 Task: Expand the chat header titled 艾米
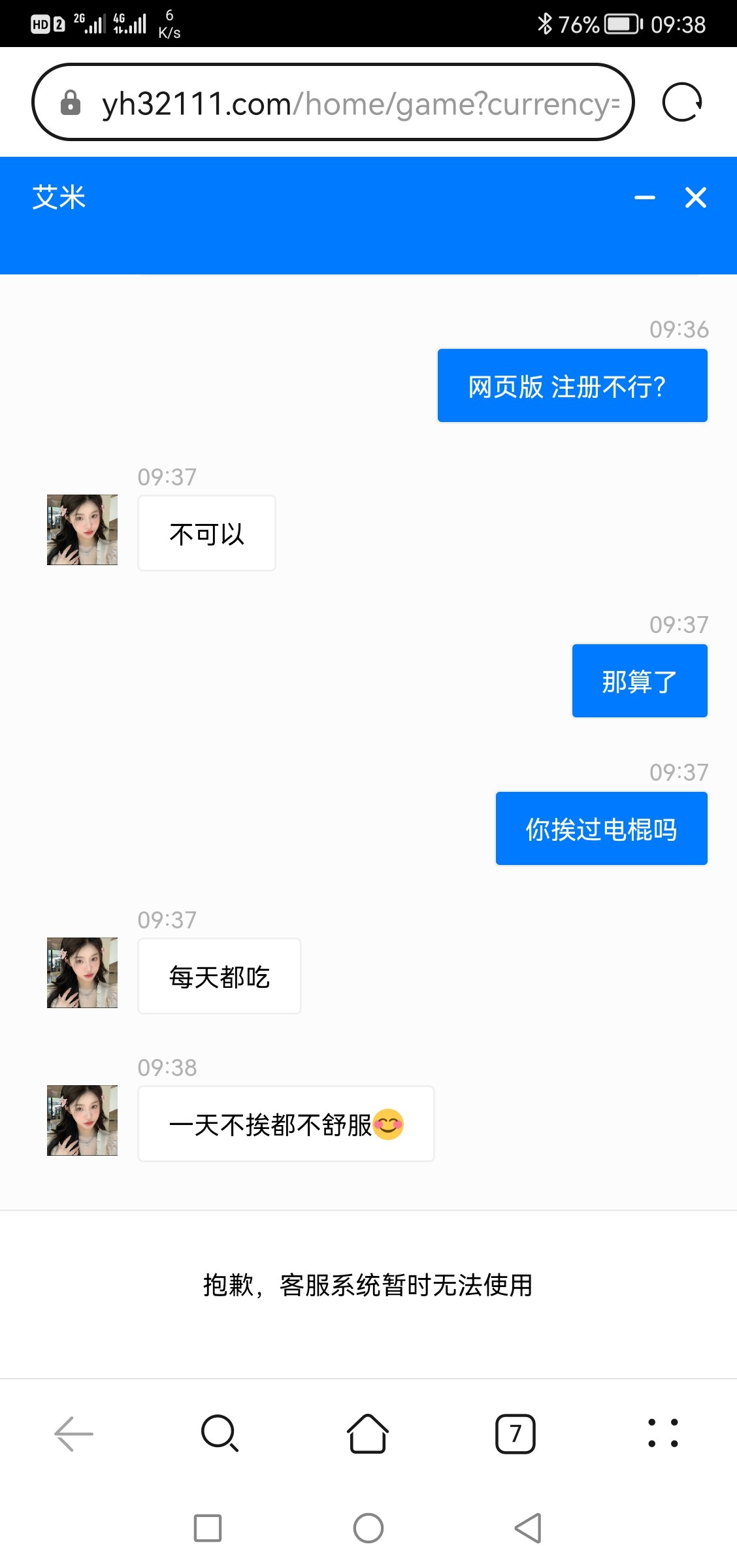60,197
